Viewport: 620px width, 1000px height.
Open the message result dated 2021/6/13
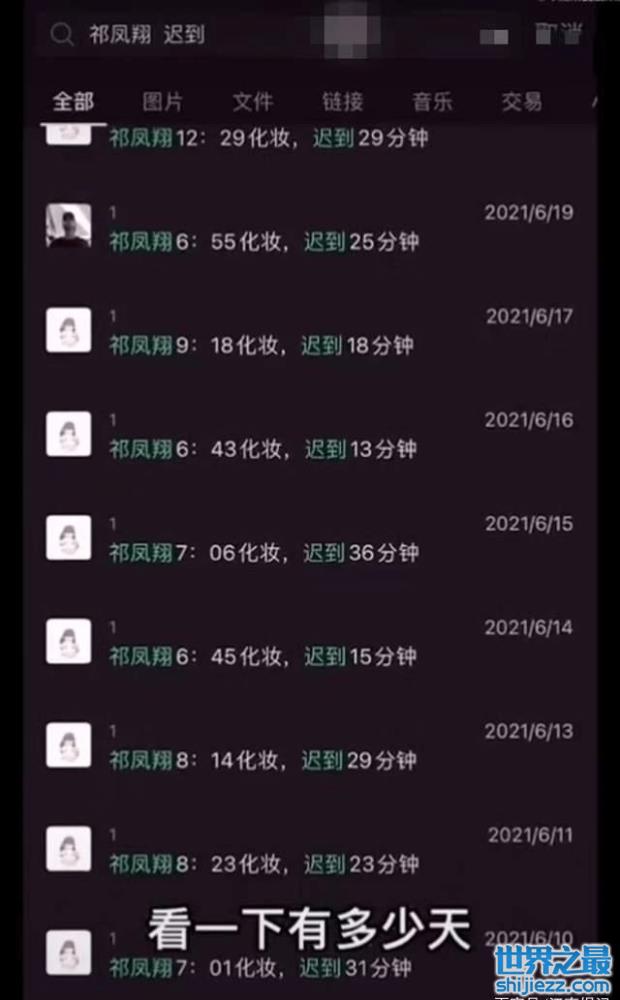point(310,748)
